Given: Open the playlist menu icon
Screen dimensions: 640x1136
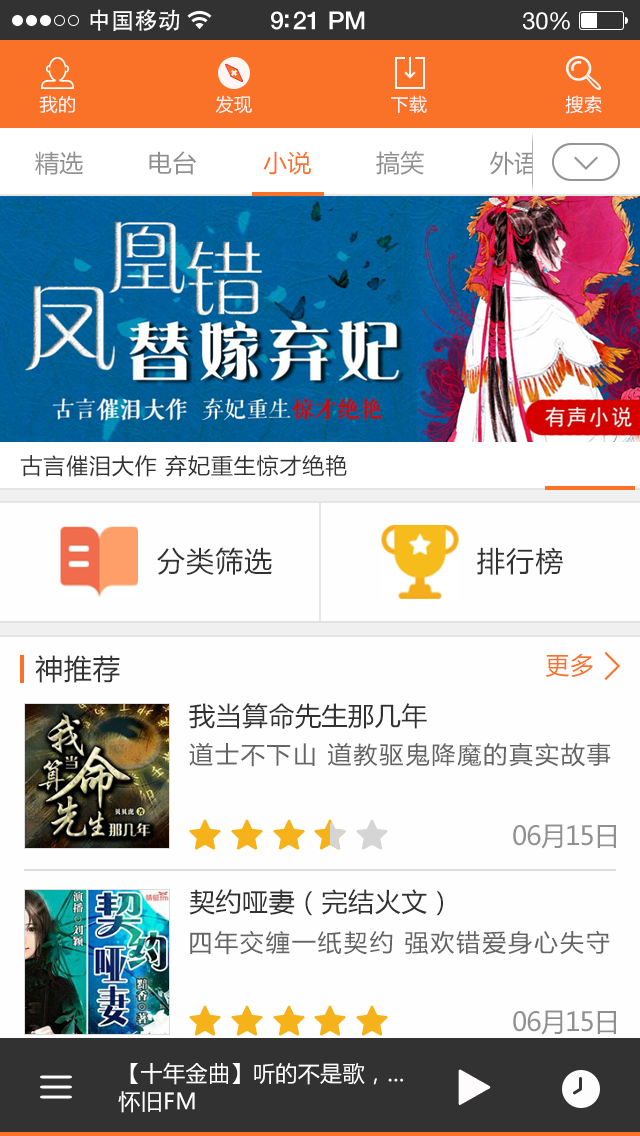Looking at the screenshot, I should [x=56, y=1087].
